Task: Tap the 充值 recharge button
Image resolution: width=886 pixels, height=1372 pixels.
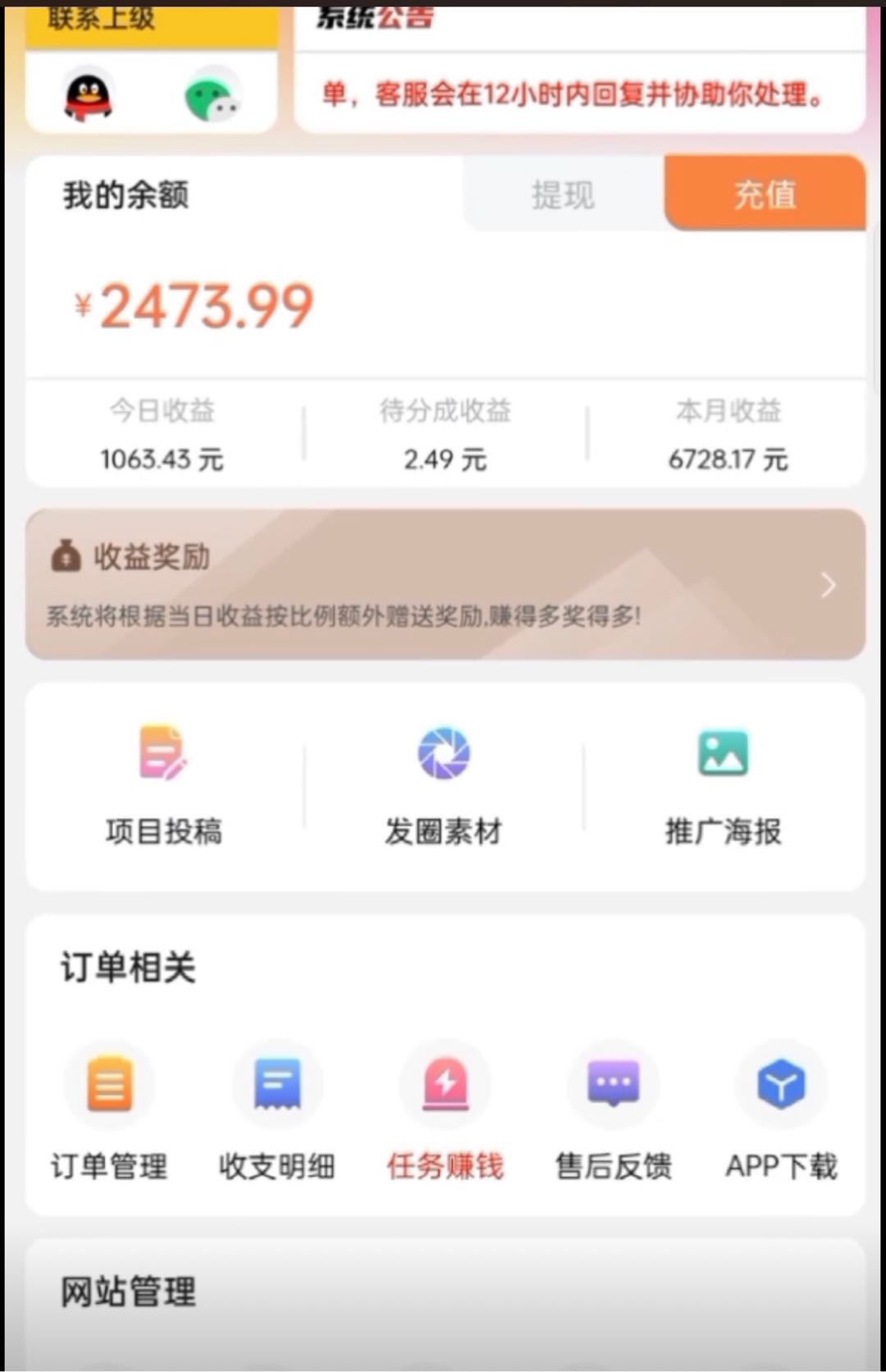Action: (765, 194)
